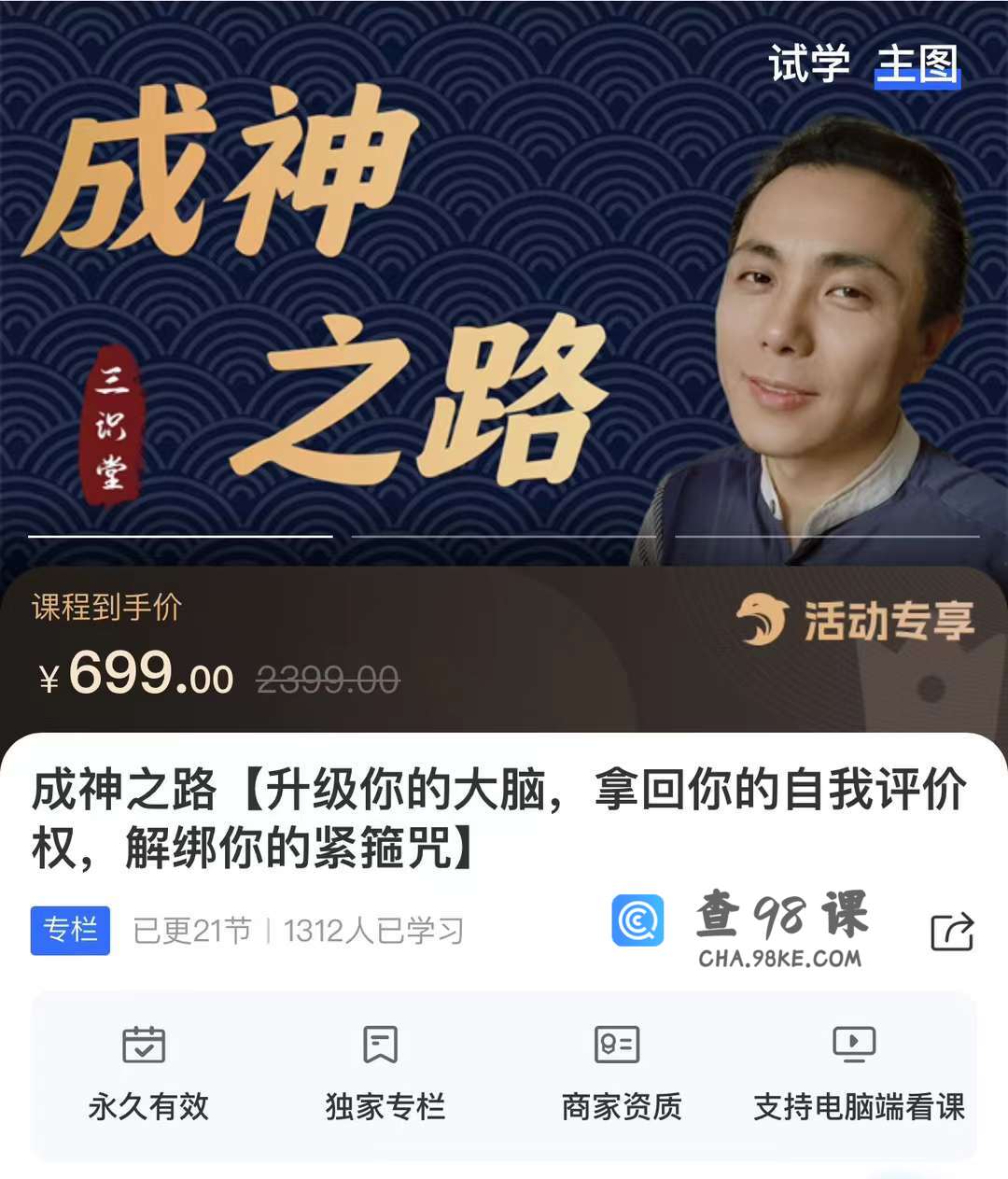View 独家专栏 details
This screenshot has width=1008, height=1179.
tap(384, 1074)
